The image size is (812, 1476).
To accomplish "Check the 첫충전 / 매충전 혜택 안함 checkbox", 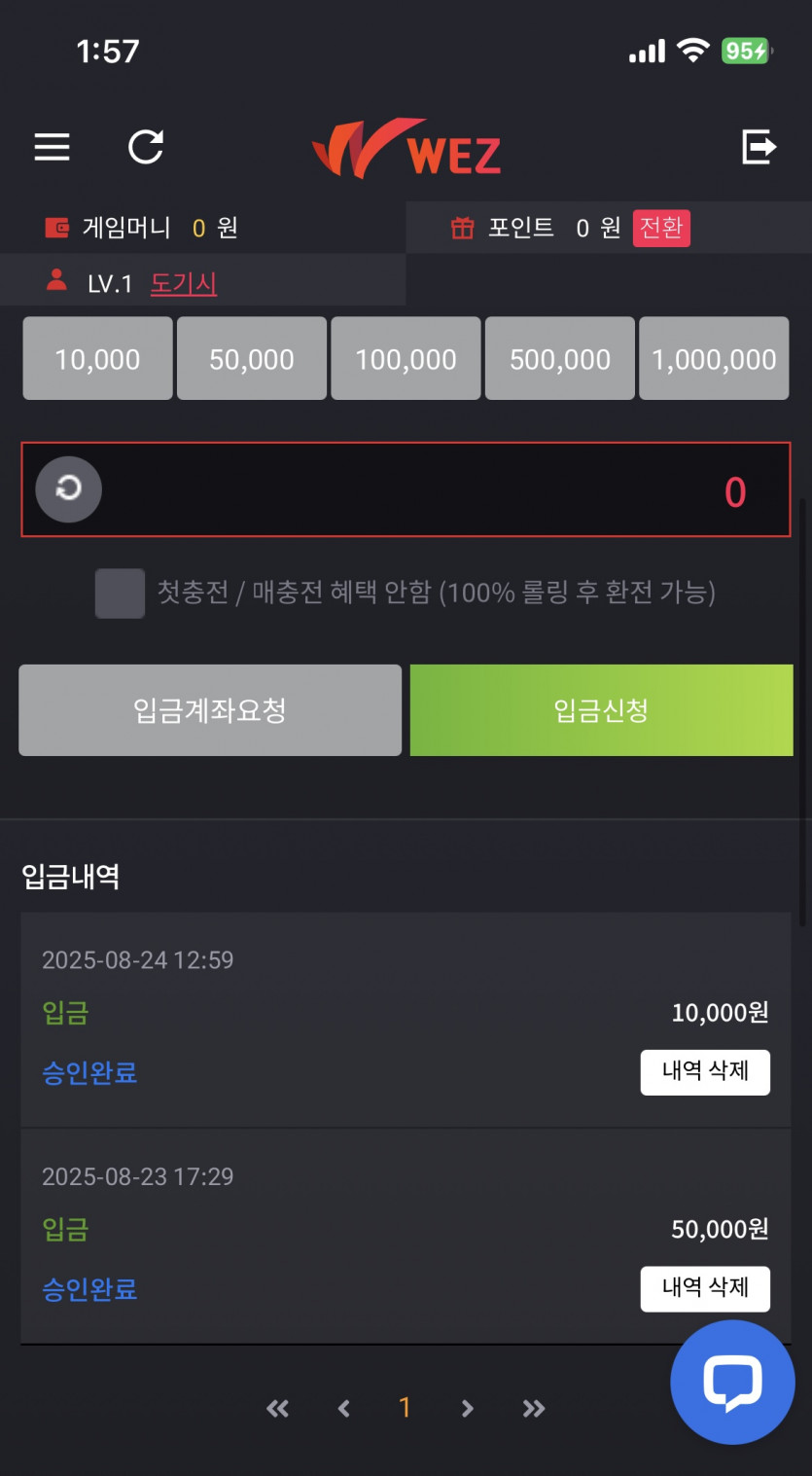I will (x=120, y=594).
